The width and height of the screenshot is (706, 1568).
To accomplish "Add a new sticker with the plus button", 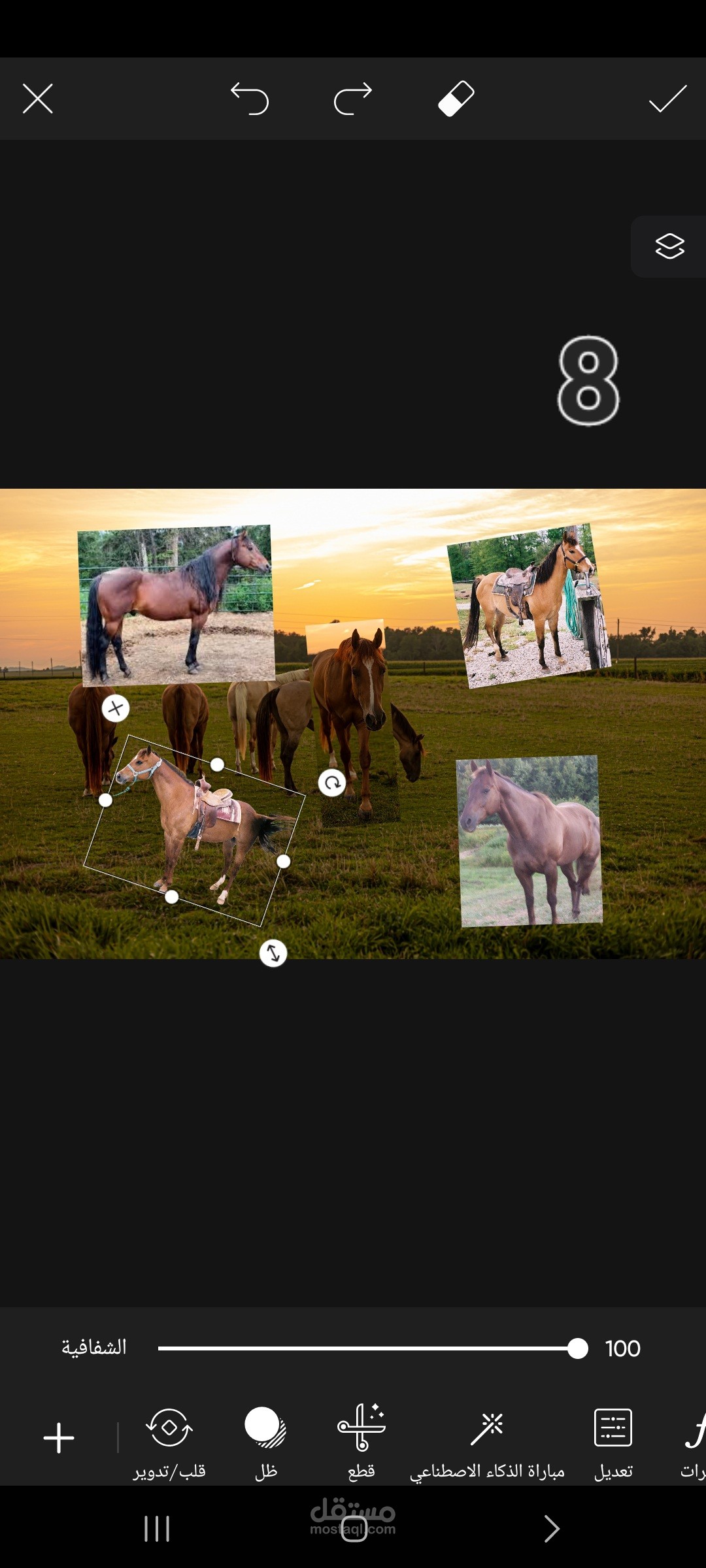I will 59,1437.
